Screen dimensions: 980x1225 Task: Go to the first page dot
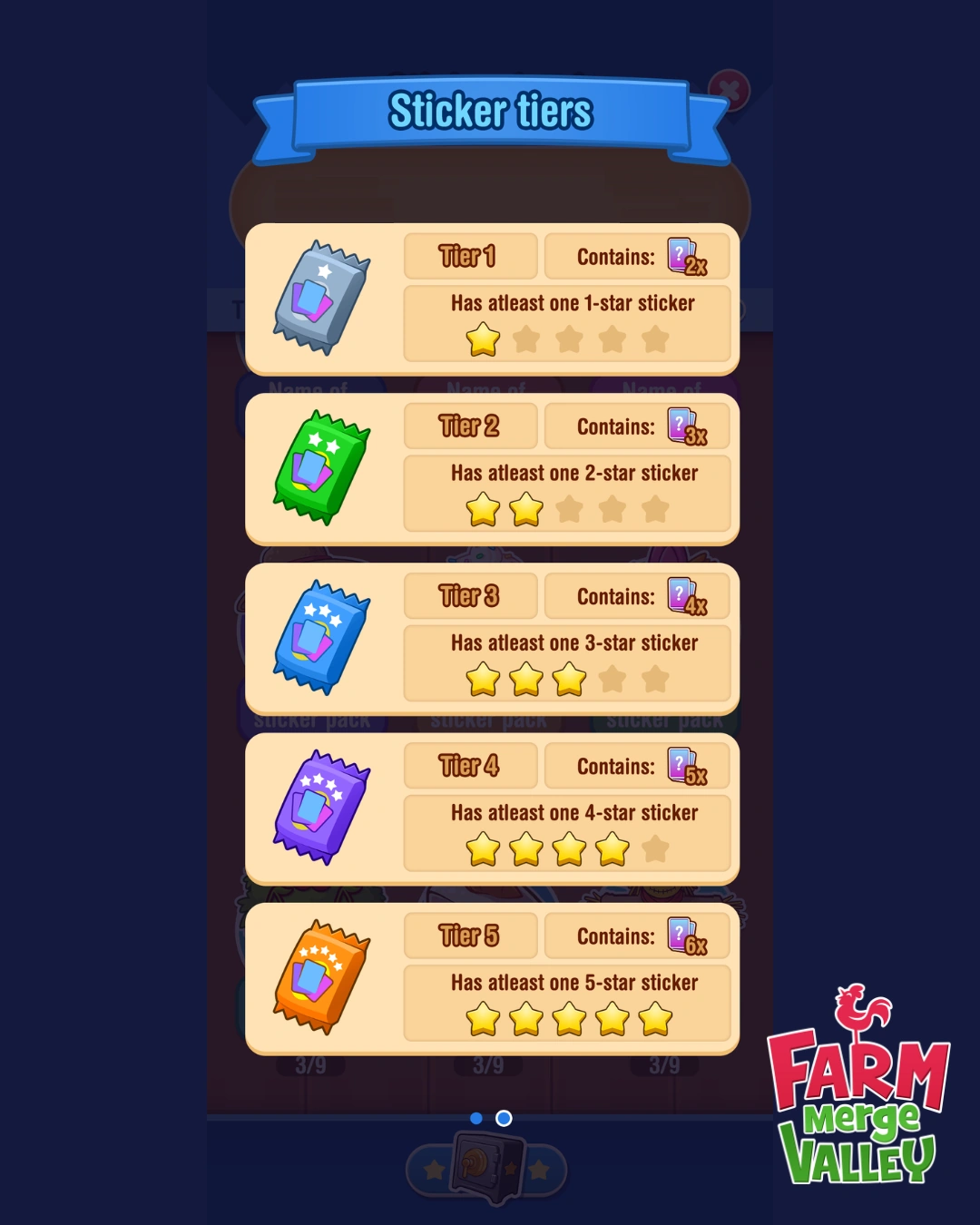click(476, 1118)
